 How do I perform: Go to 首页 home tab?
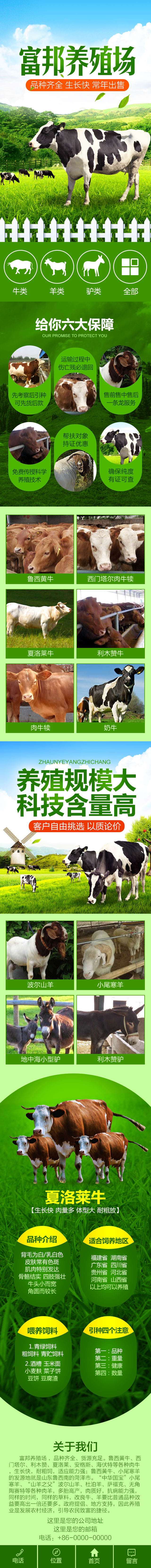(x=94, y=1556)
